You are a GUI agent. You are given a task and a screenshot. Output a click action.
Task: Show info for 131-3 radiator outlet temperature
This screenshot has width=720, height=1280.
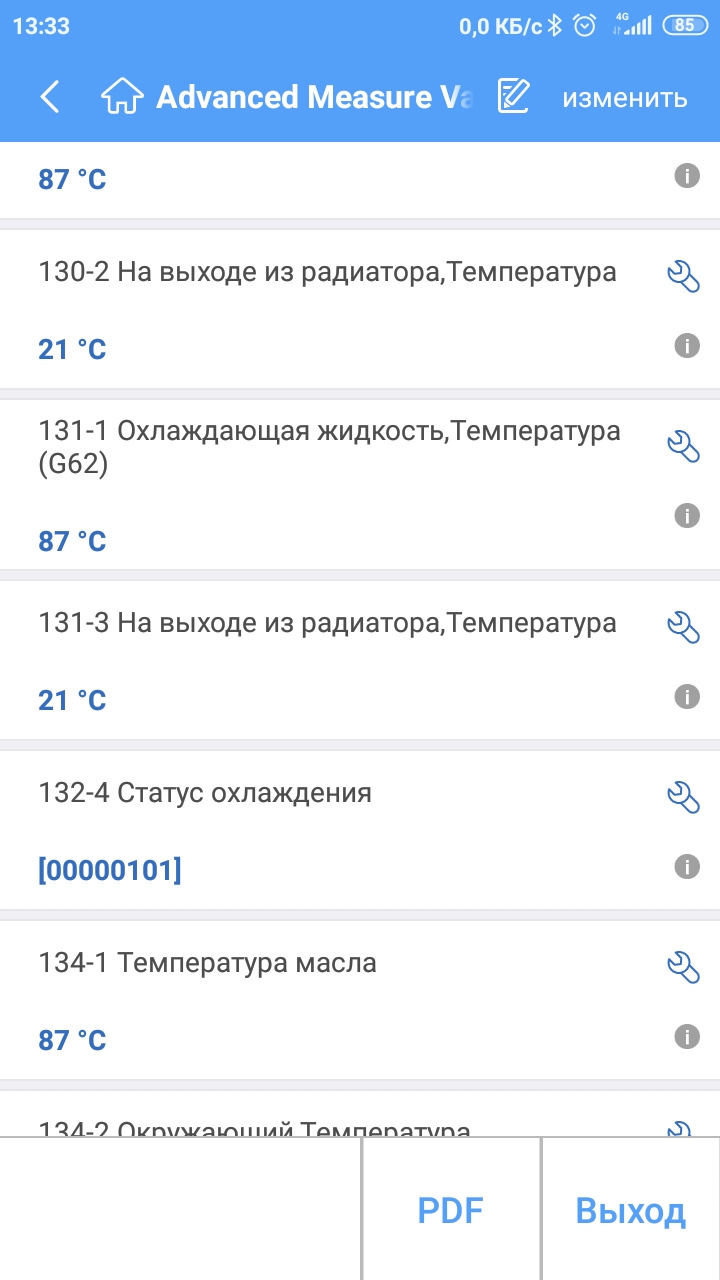pyautogui.click(x=686, y=696)
